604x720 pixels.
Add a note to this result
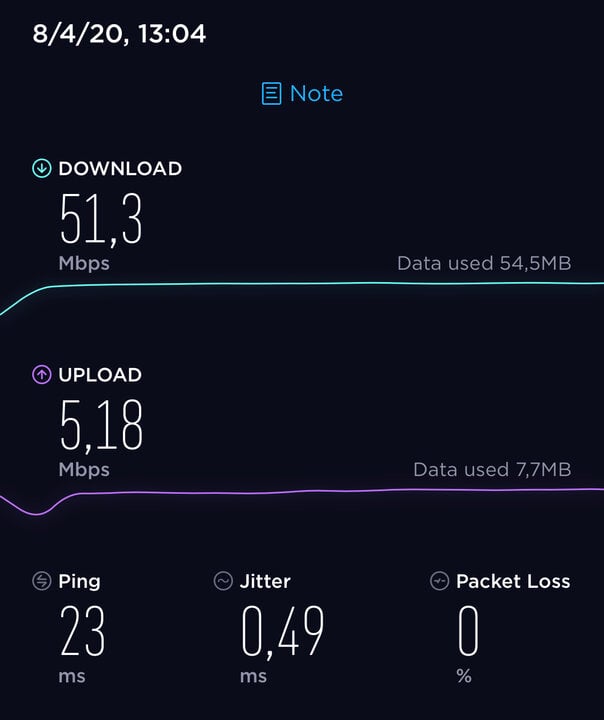coord(302,94)
